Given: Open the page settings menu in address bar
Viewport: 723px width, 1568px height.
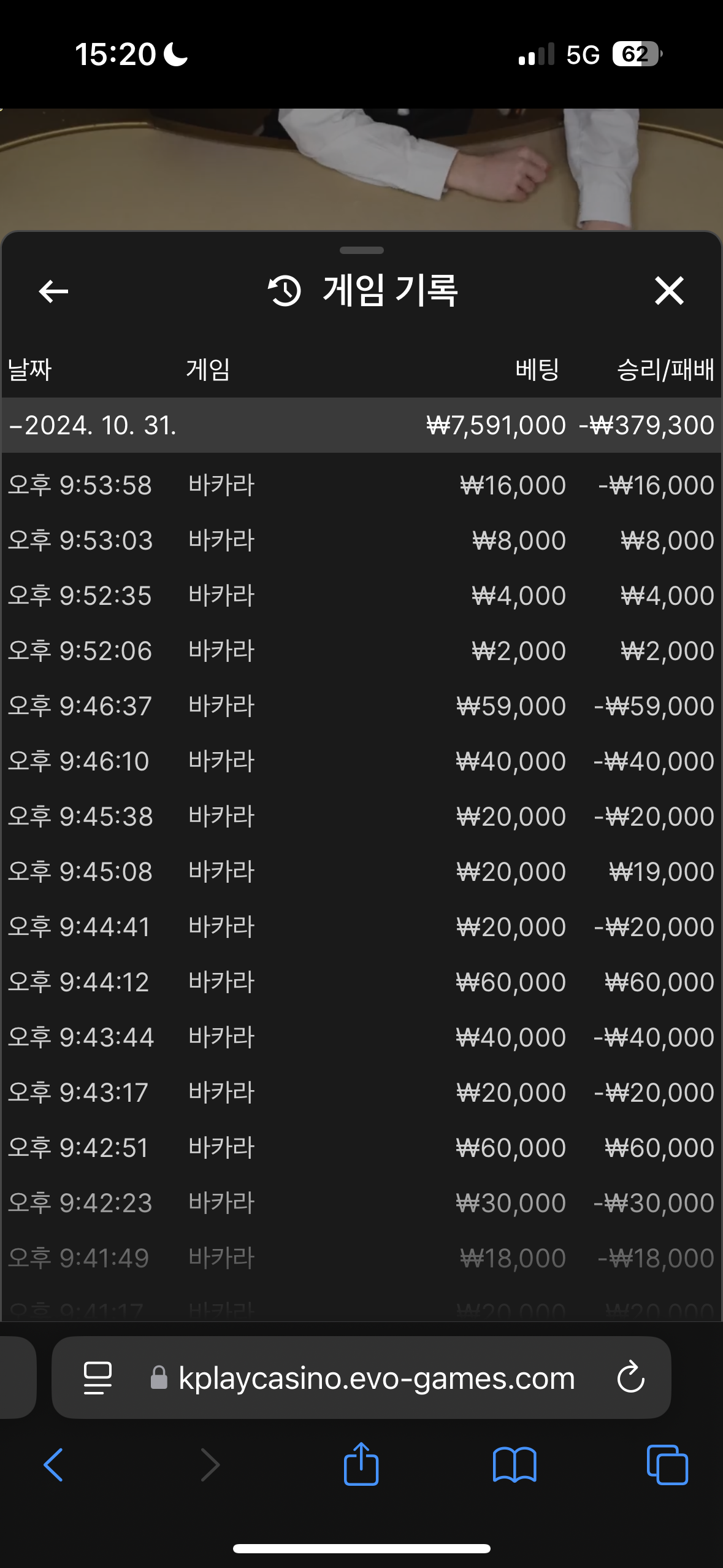Looking at the screenshot, I should coord(98,1378).
